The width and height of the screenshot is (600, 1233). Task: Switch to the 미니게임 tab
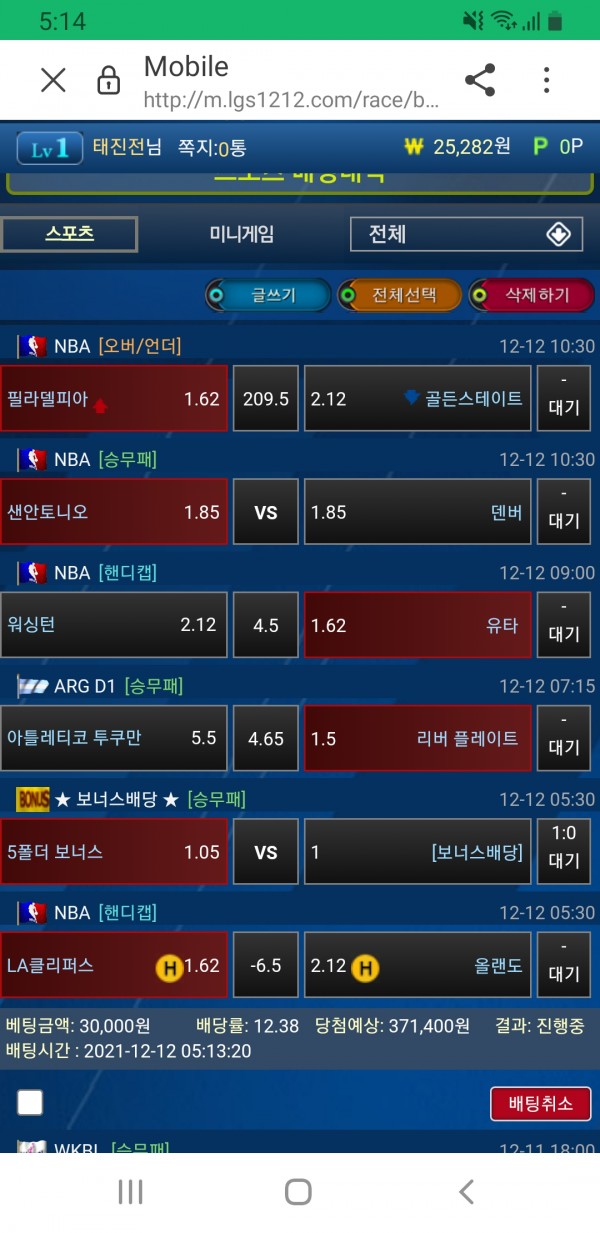pyautogui.click(x=241, y=234)
